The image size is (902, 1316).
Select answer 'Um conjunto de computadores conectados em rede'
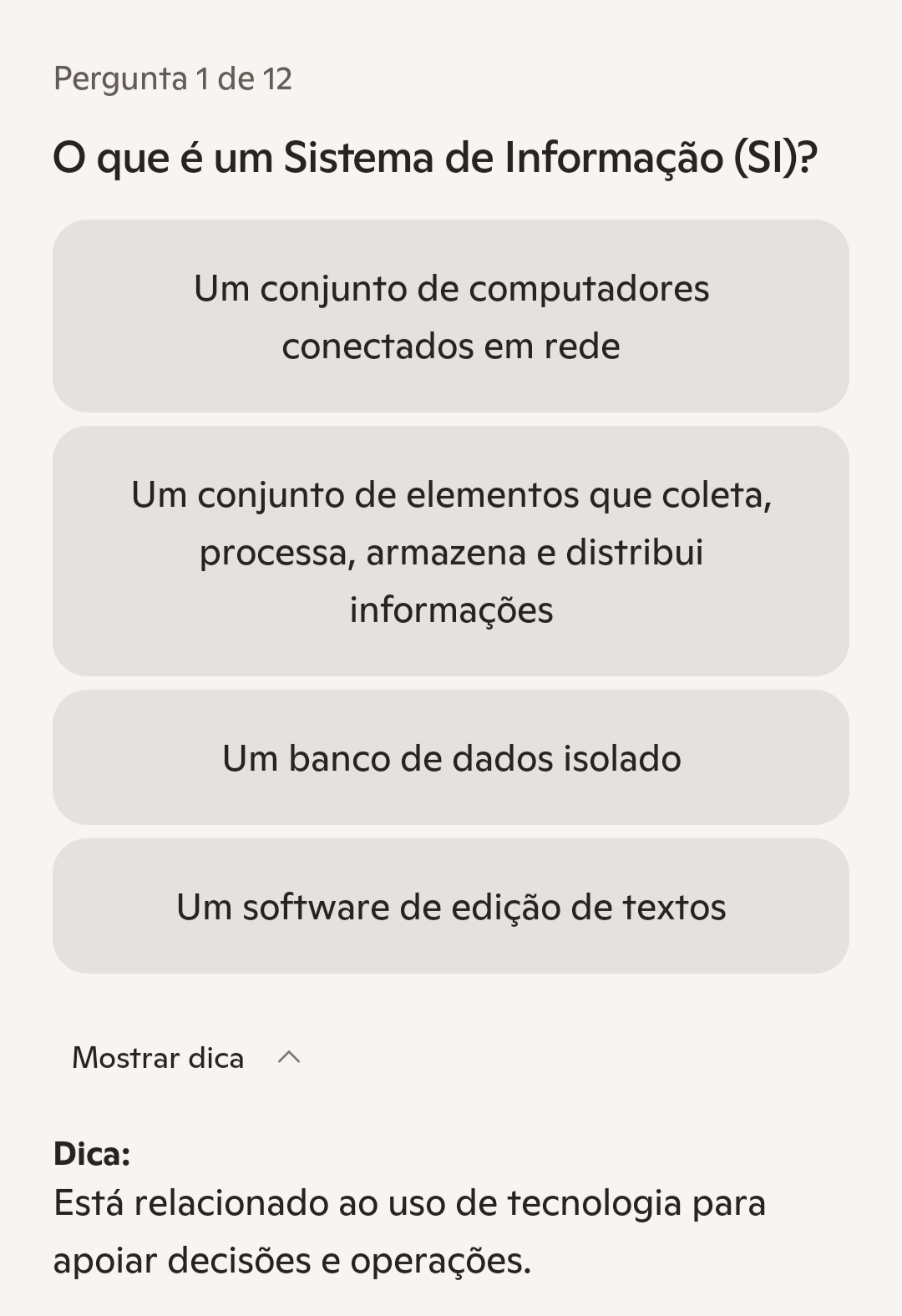coord(451,316)
